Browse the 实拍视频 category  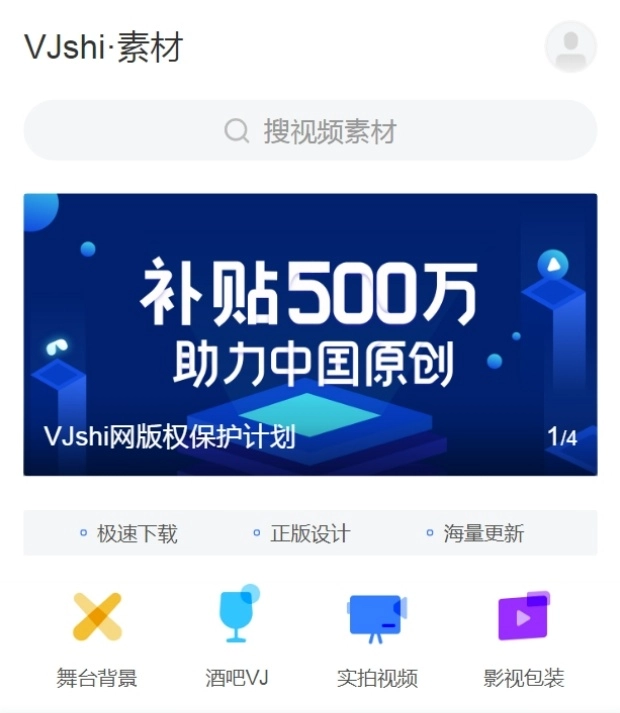[x=377, y=637]
